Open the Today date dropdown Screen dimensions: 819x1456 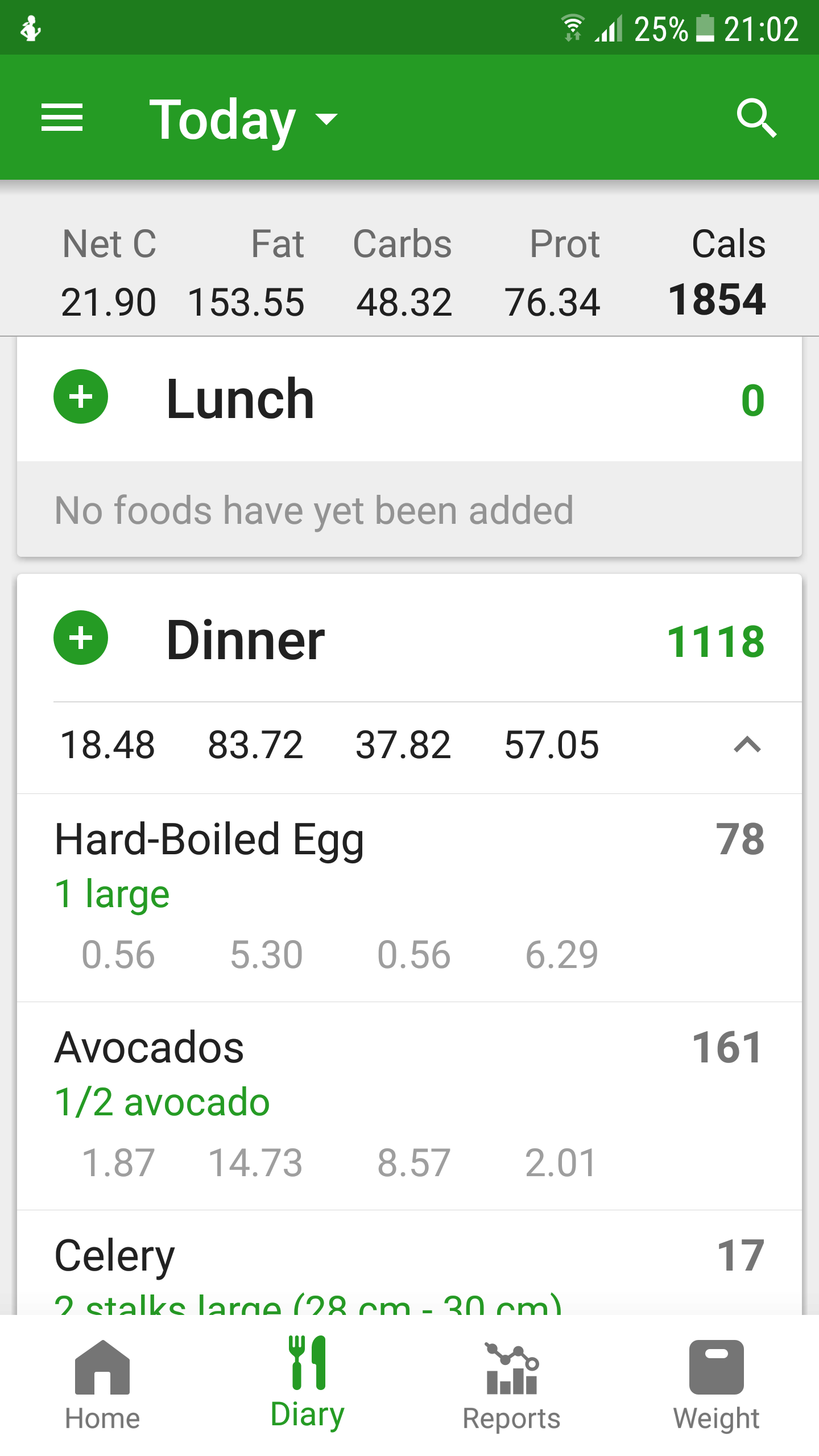[x=243, y=118]
